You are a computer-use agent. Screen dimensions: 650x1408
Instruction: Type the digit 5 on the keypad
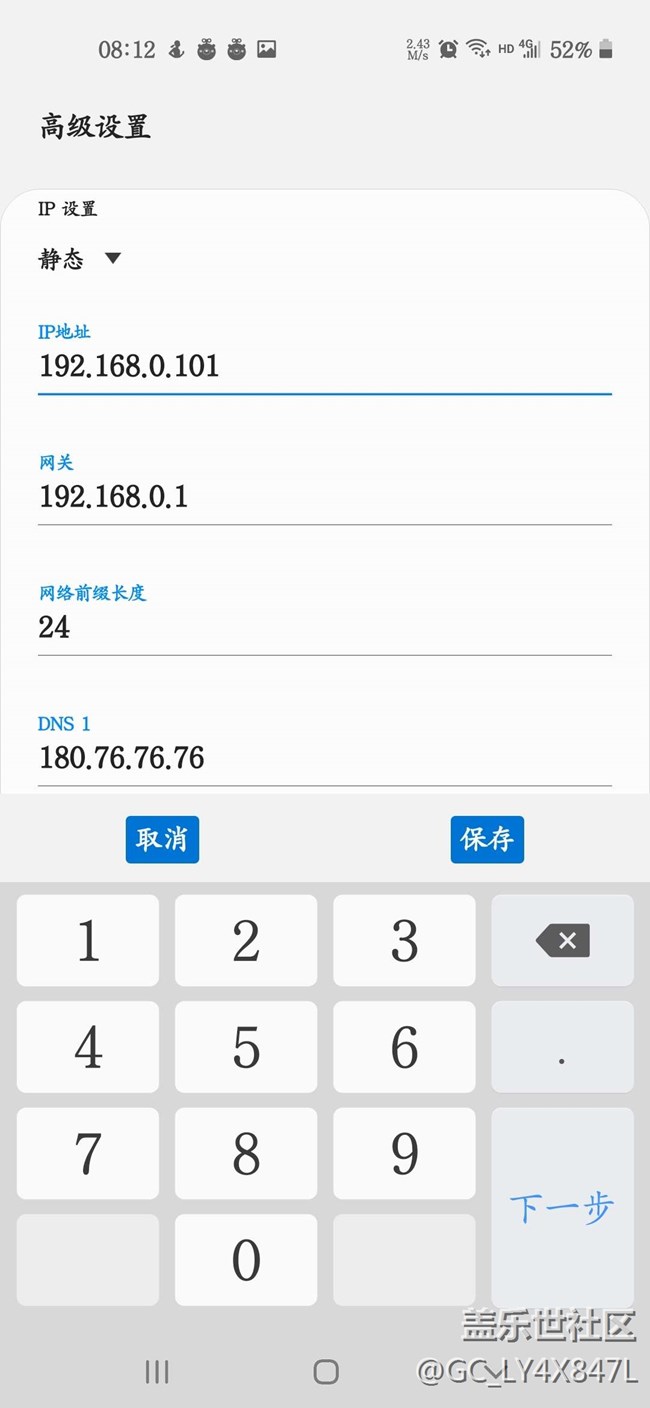click(246, 1047)
